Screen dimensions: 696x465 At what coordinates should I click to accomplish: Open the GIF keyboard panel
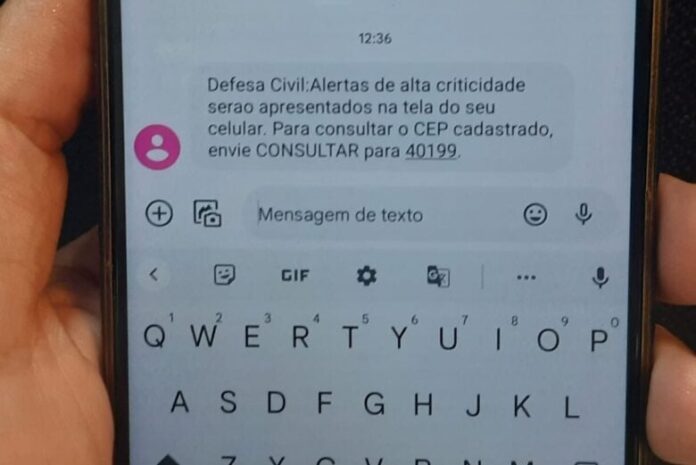point(295,276)
